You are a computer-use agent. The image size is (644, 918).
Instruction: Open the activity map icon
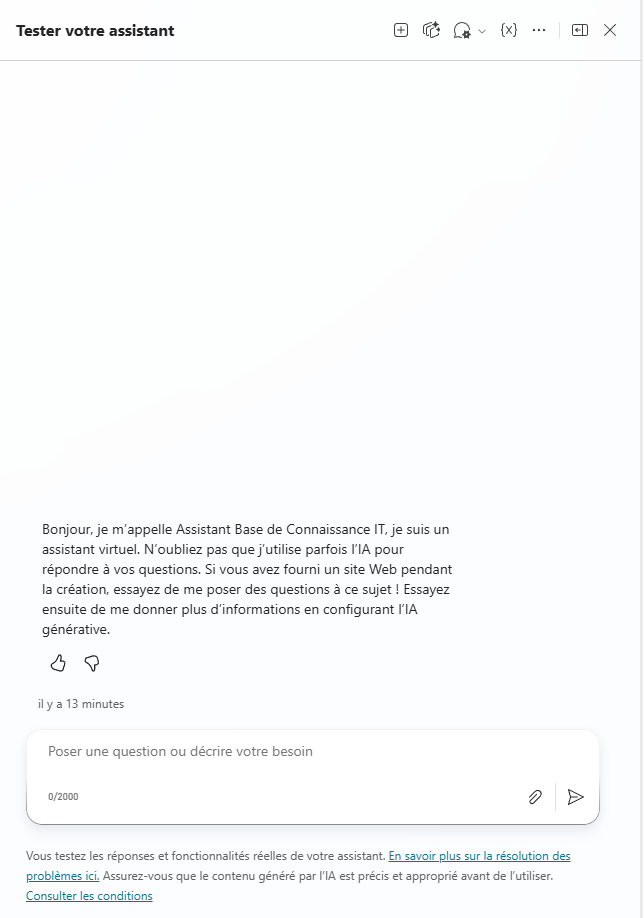click(x=432, y=31)
